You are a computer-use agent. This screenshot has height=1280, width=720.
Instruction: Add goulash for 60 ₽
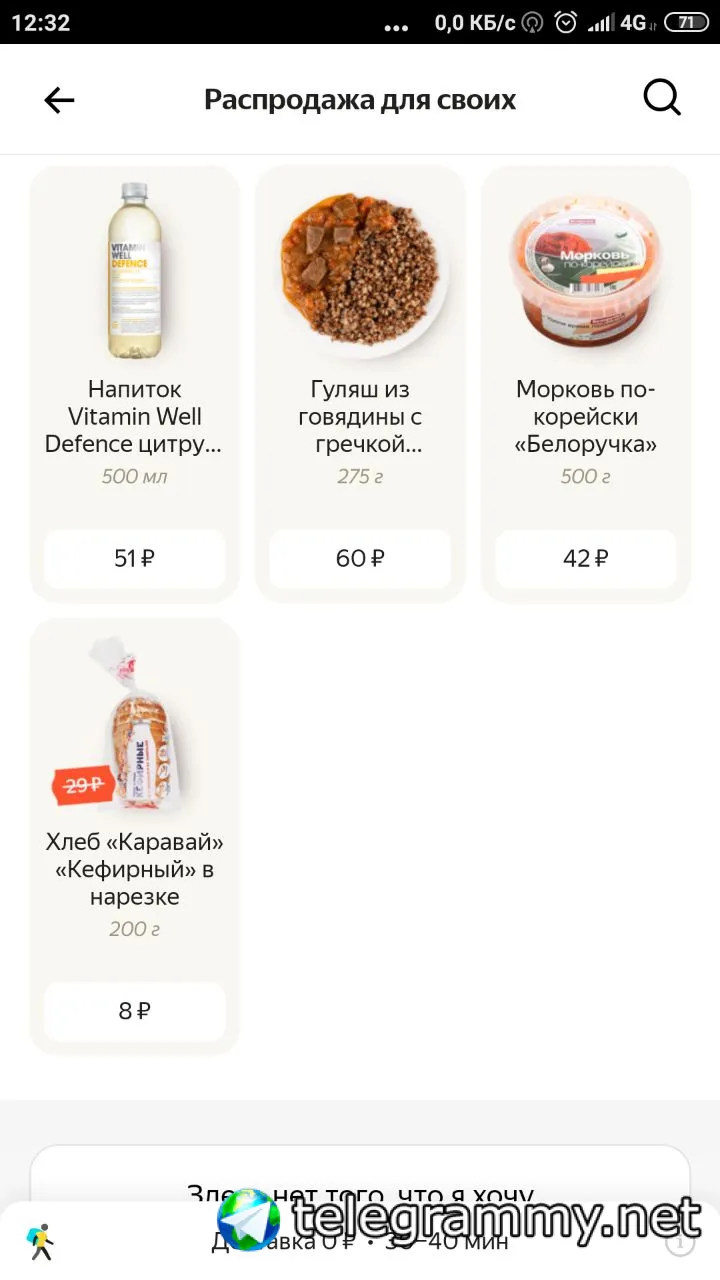pyautogui.click(x=360, y=559)
